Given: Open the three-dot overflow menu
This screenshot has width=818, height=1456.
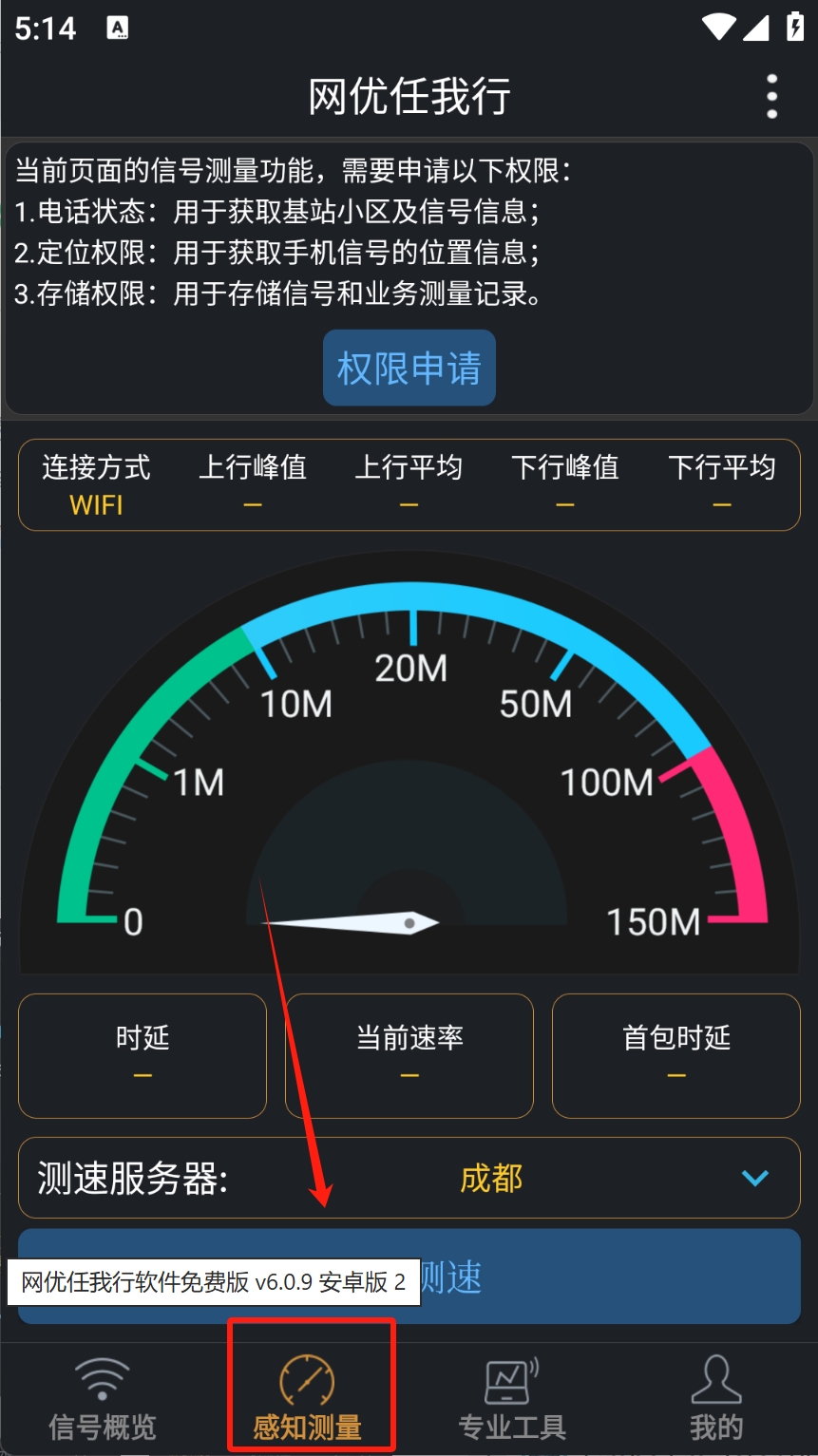Looking at the screenshot, I should click(771, 97).
